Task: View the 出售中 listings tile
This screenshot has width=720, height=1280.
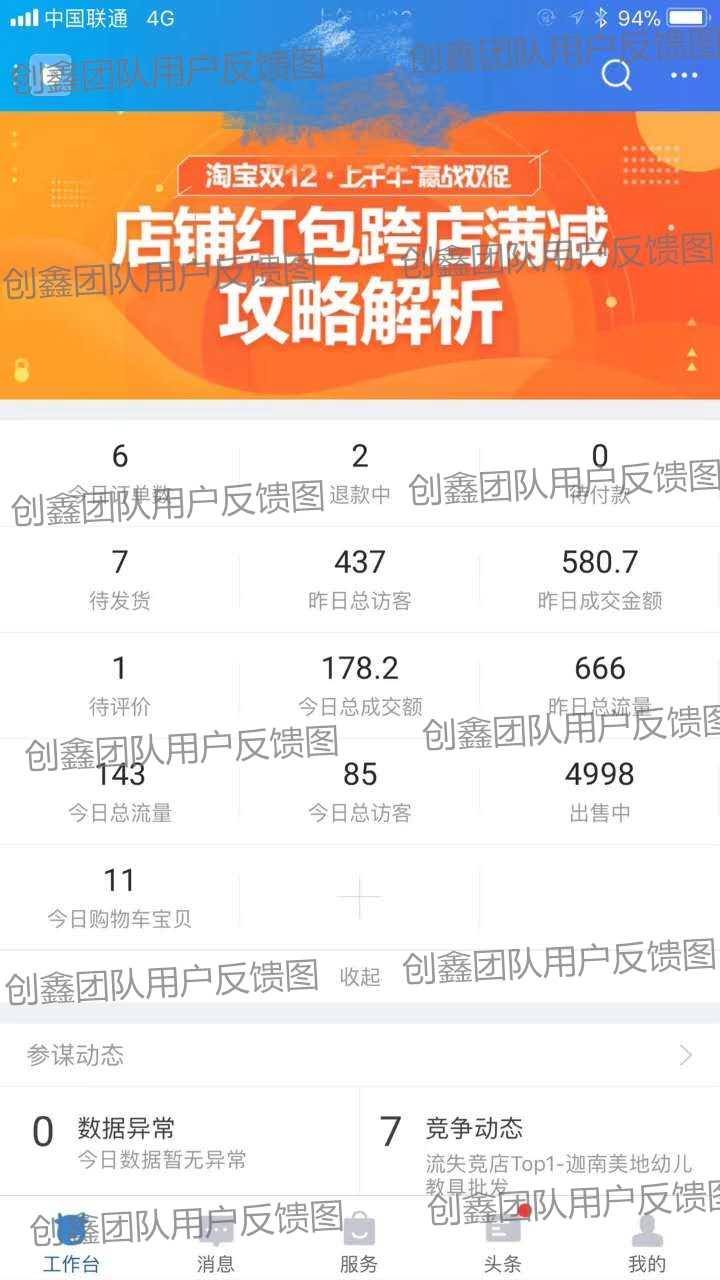Action: [x=600, y=792]
